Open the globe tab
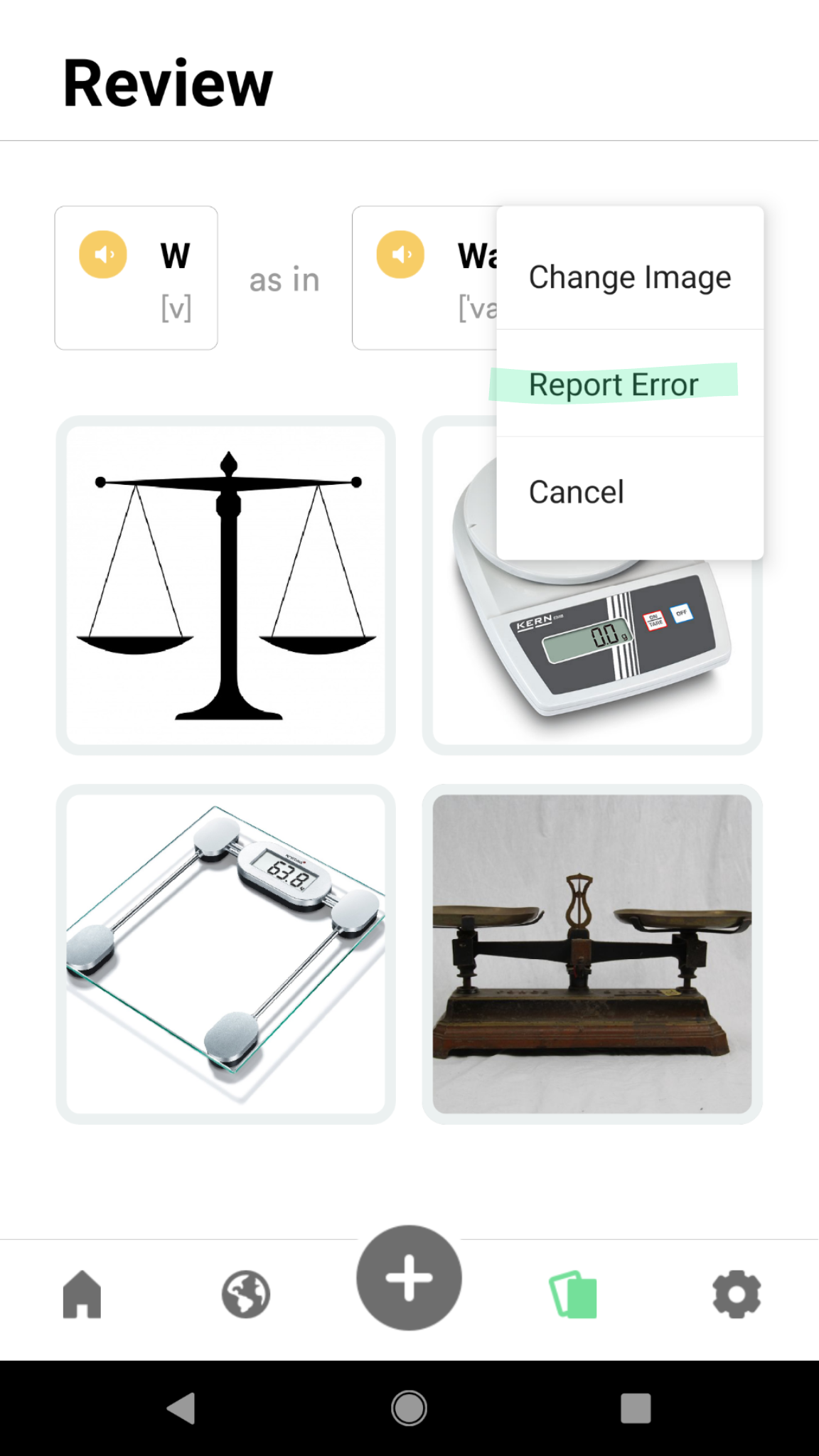The width and height of the screenshot is (819, 1456). (246, 1294)
